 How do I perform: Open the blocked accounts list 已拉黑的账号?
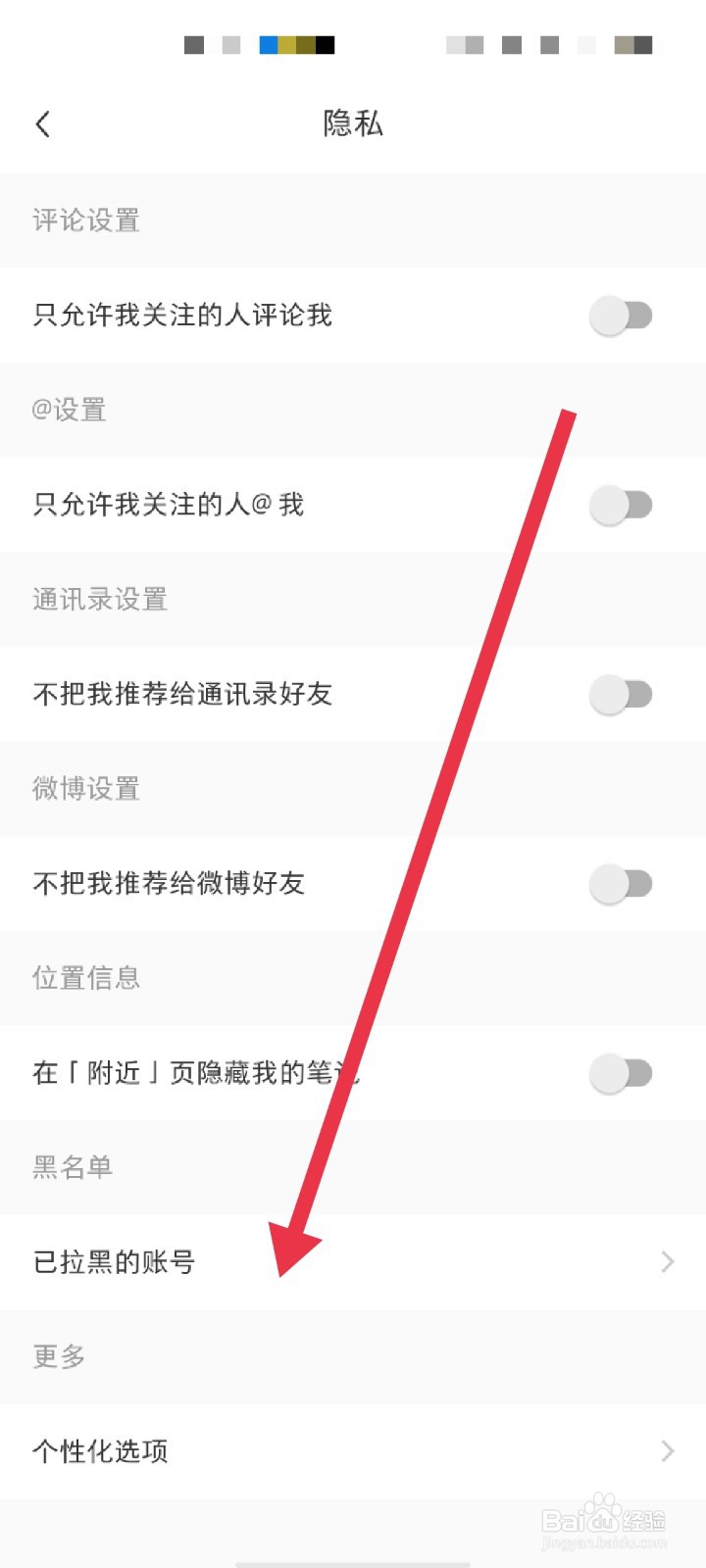[115, 1261]
